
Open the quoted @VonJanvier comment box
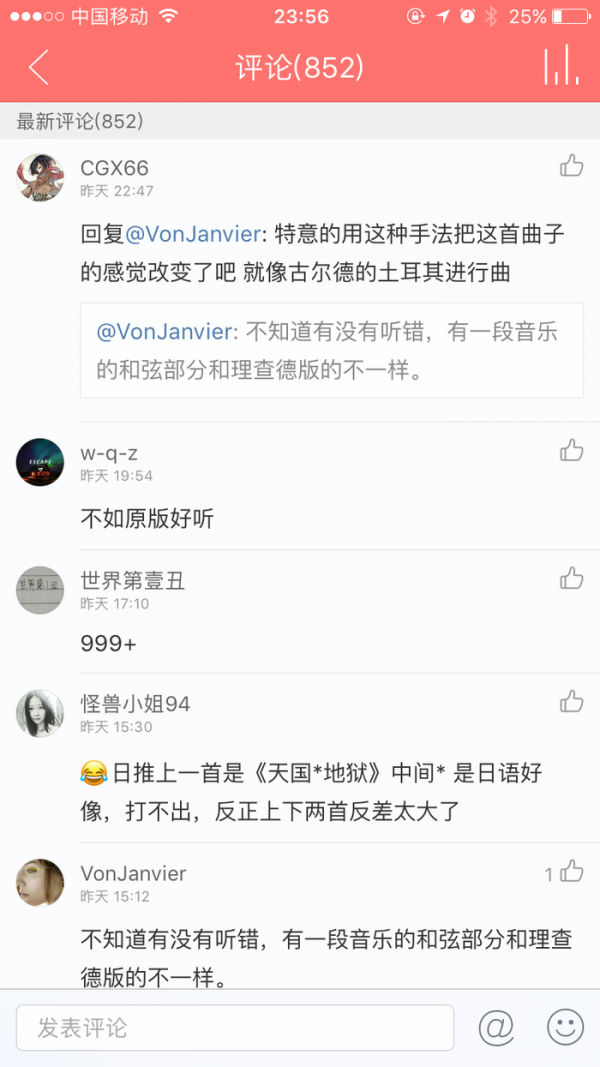331,350
